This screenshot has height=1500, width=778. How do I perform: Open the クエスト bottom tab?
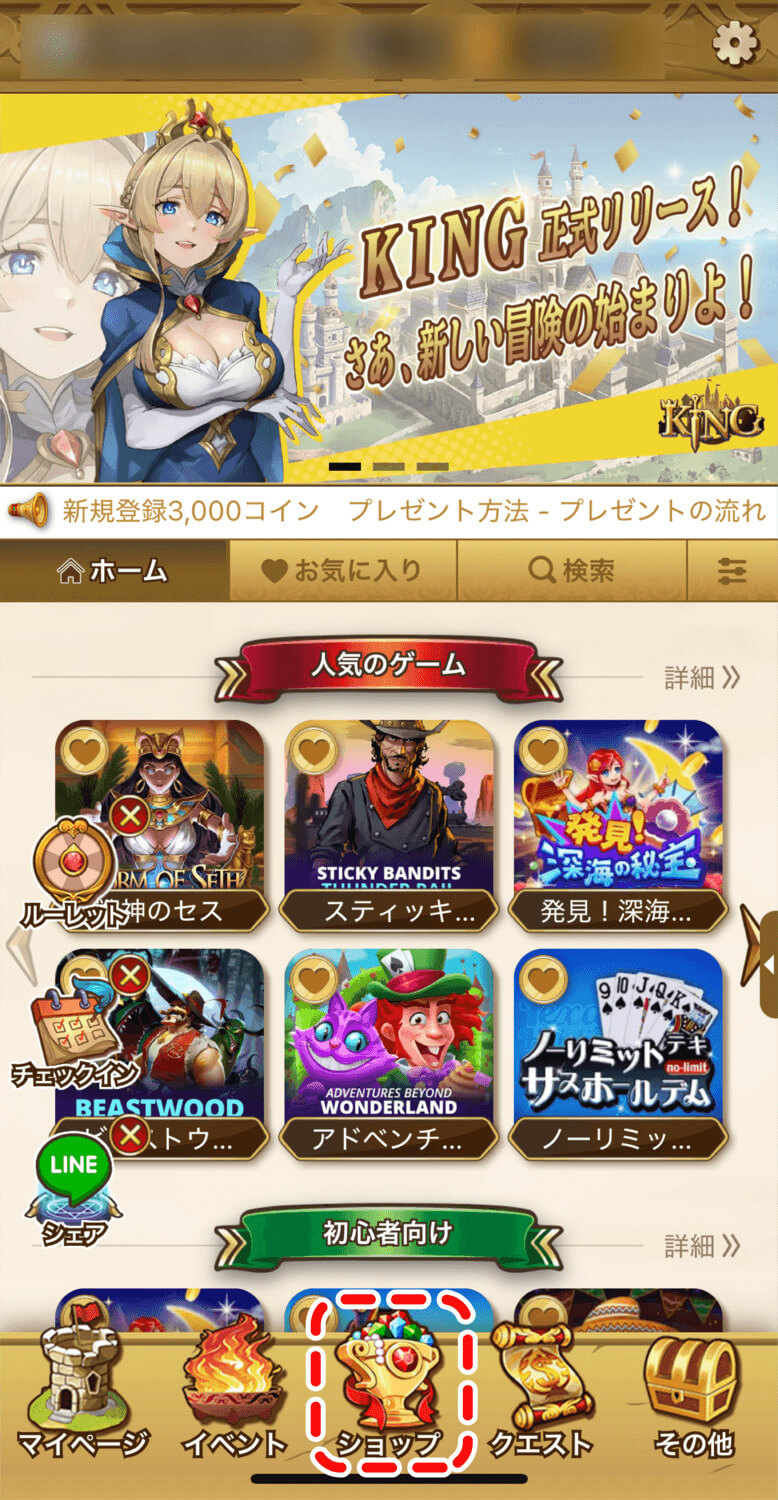point(540,1390)
